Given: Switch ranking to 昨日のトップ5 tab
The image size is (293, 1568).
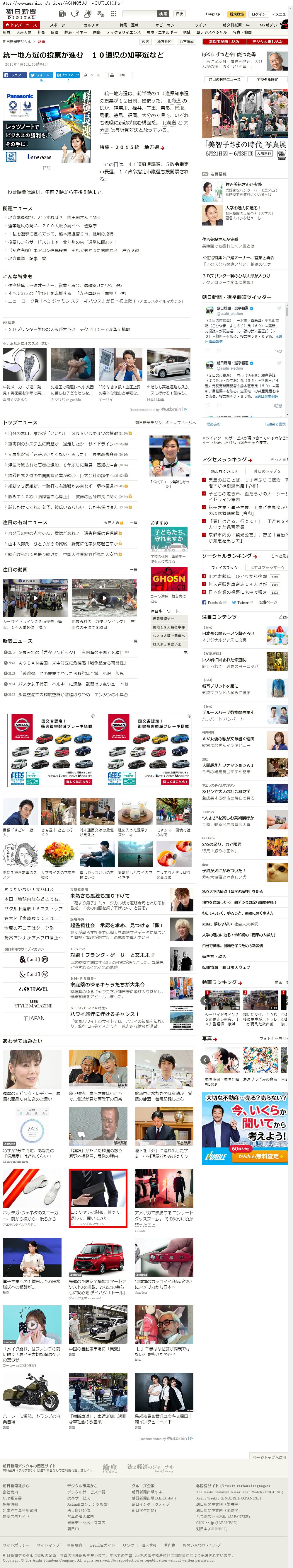Looking at the screenshot, I should pos(267,471).
